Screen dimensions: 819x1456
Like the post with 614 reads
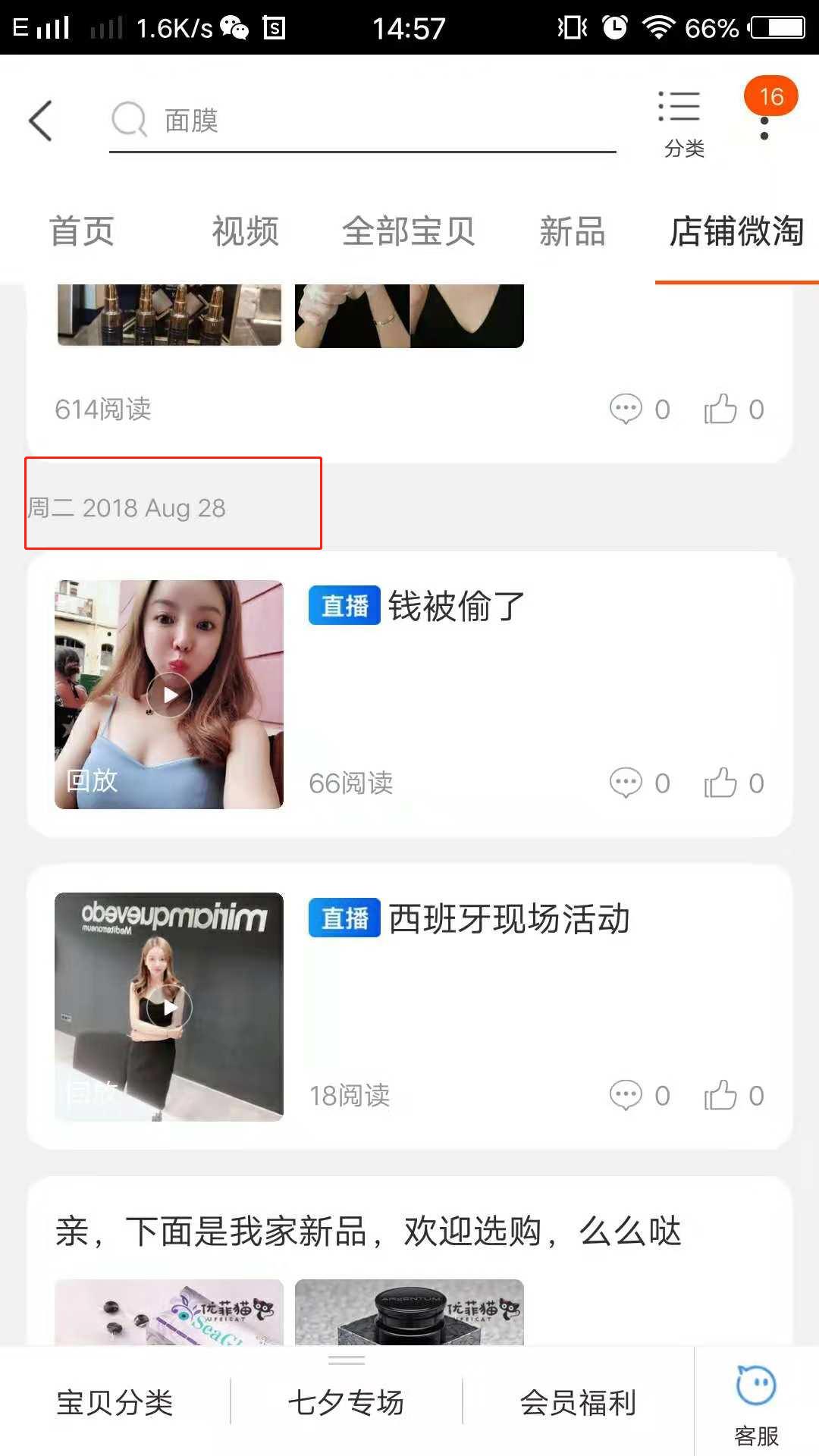point(722,409)
